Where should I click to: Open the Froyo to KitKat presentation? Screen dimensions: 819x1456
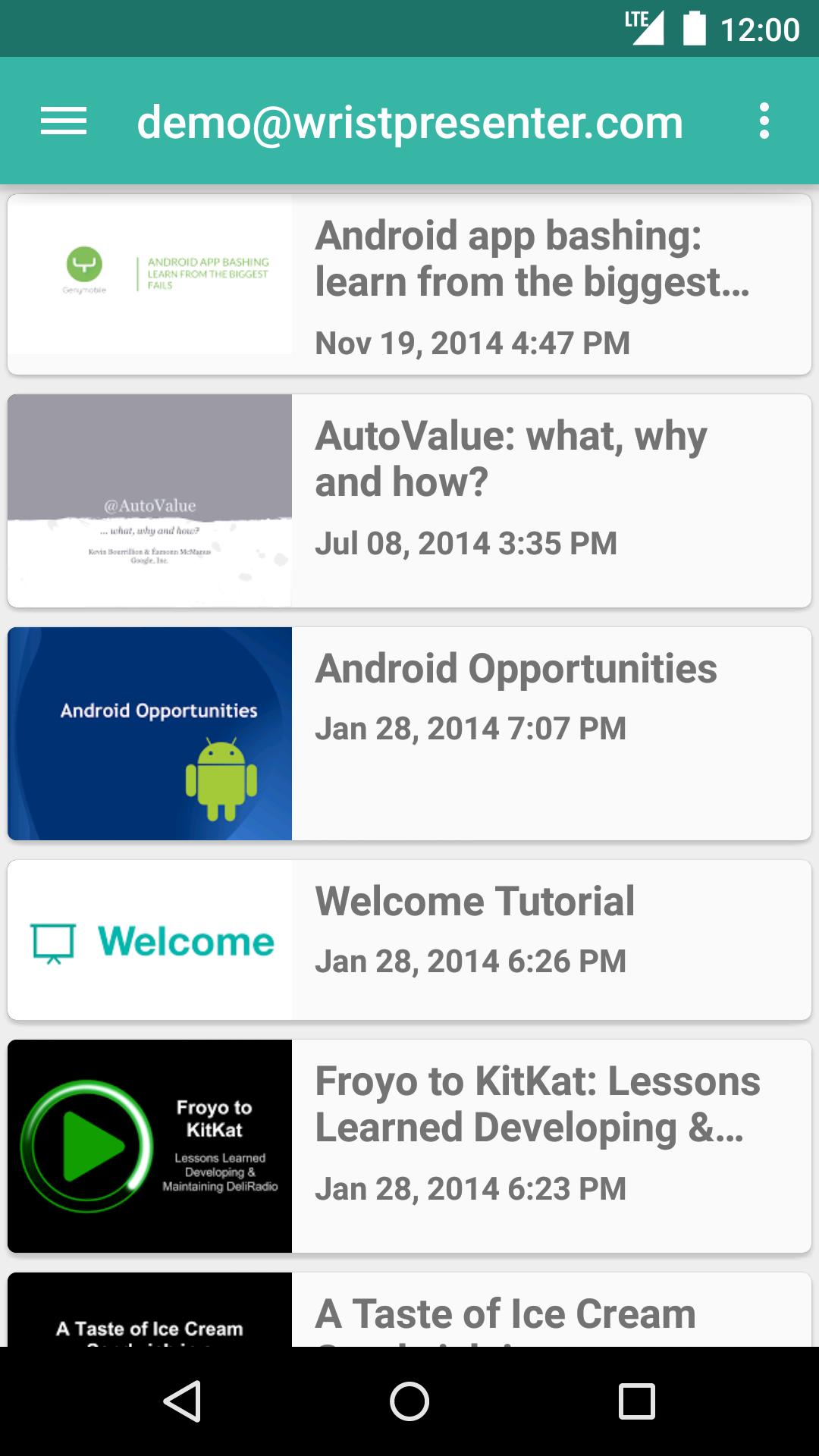[x=409, y=1145]
